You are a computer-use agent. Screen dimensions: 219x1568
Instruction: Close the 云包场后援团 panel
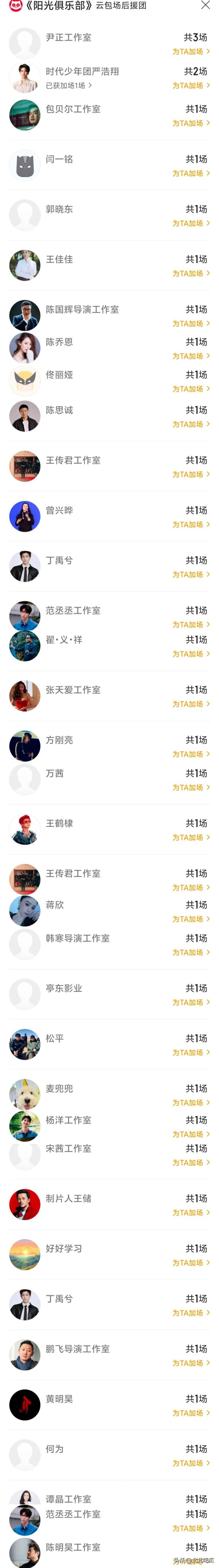pos(205,5)
